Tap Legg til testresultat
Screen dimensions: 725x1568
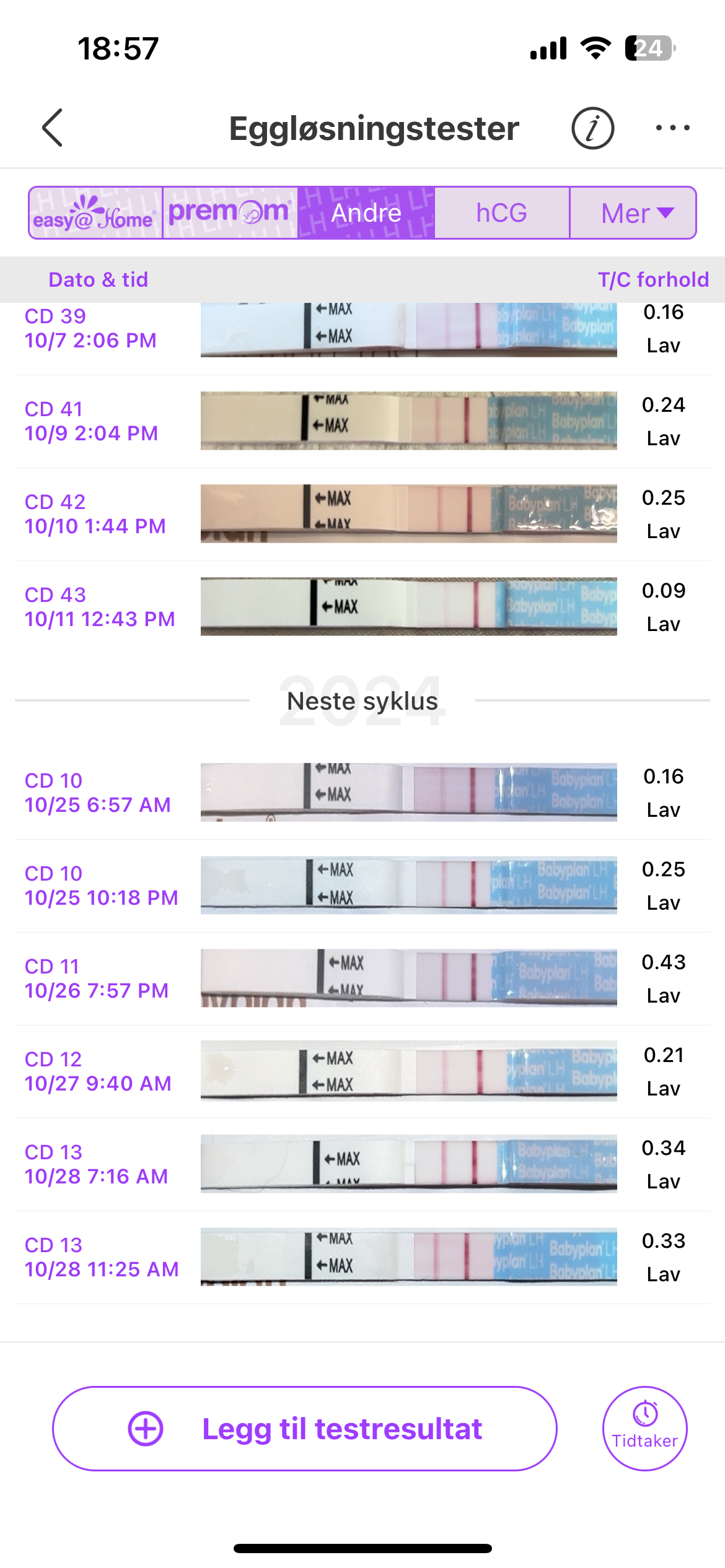click(x=305, y=1429)
